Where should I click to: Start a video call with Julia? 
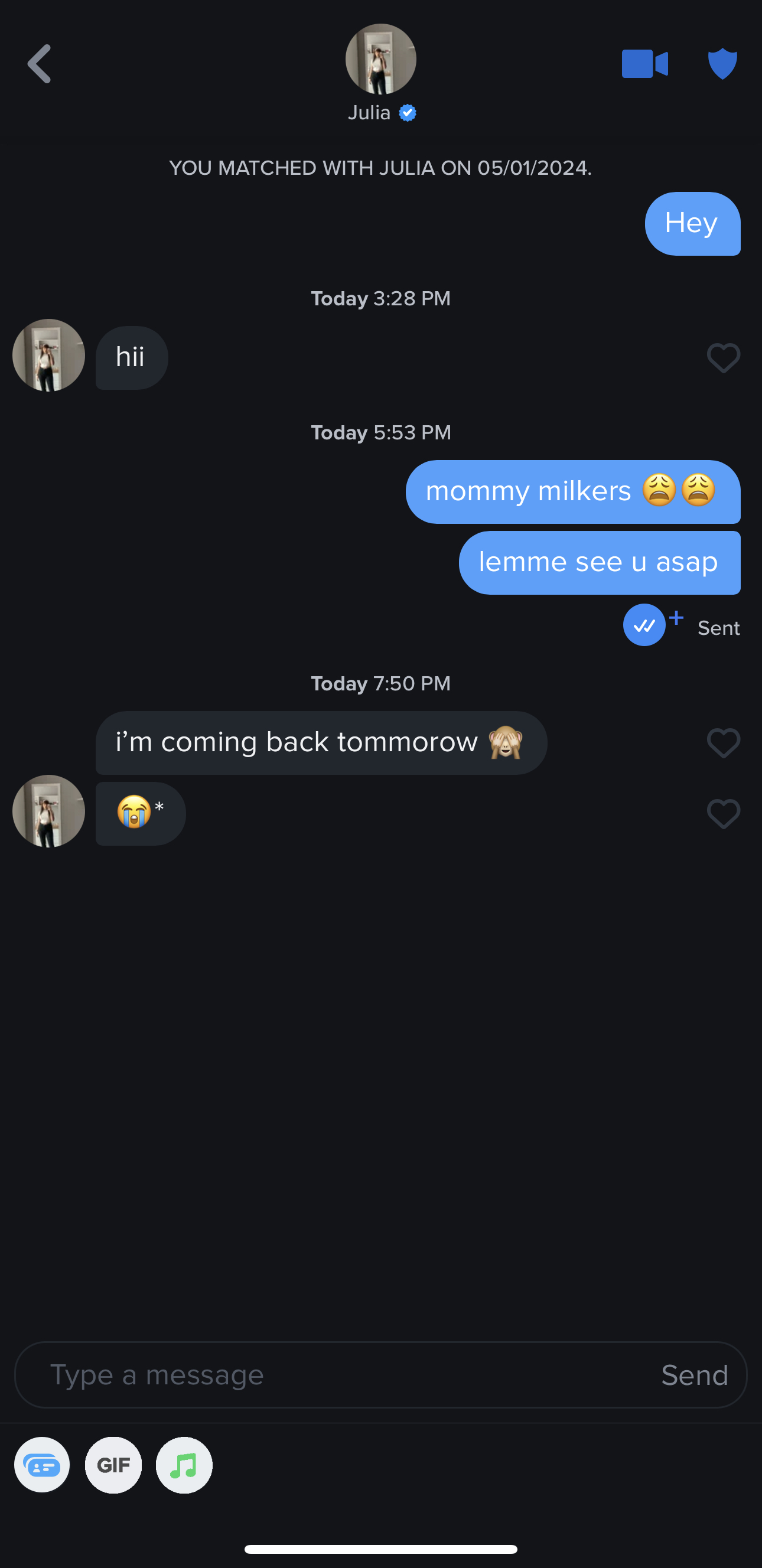coord(644,64)
